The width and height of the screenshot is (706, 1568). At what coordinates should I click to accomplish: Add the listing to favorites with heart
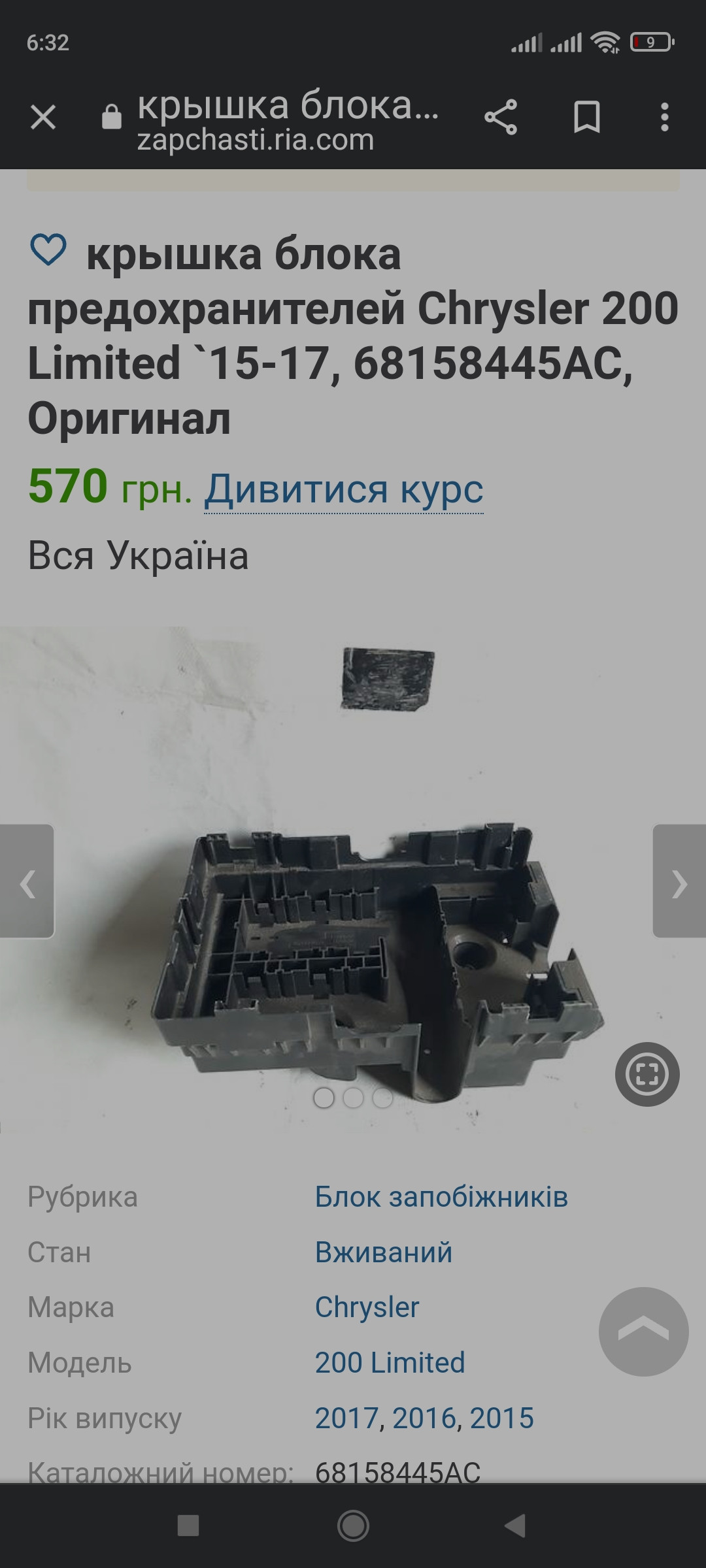(49, 250)
